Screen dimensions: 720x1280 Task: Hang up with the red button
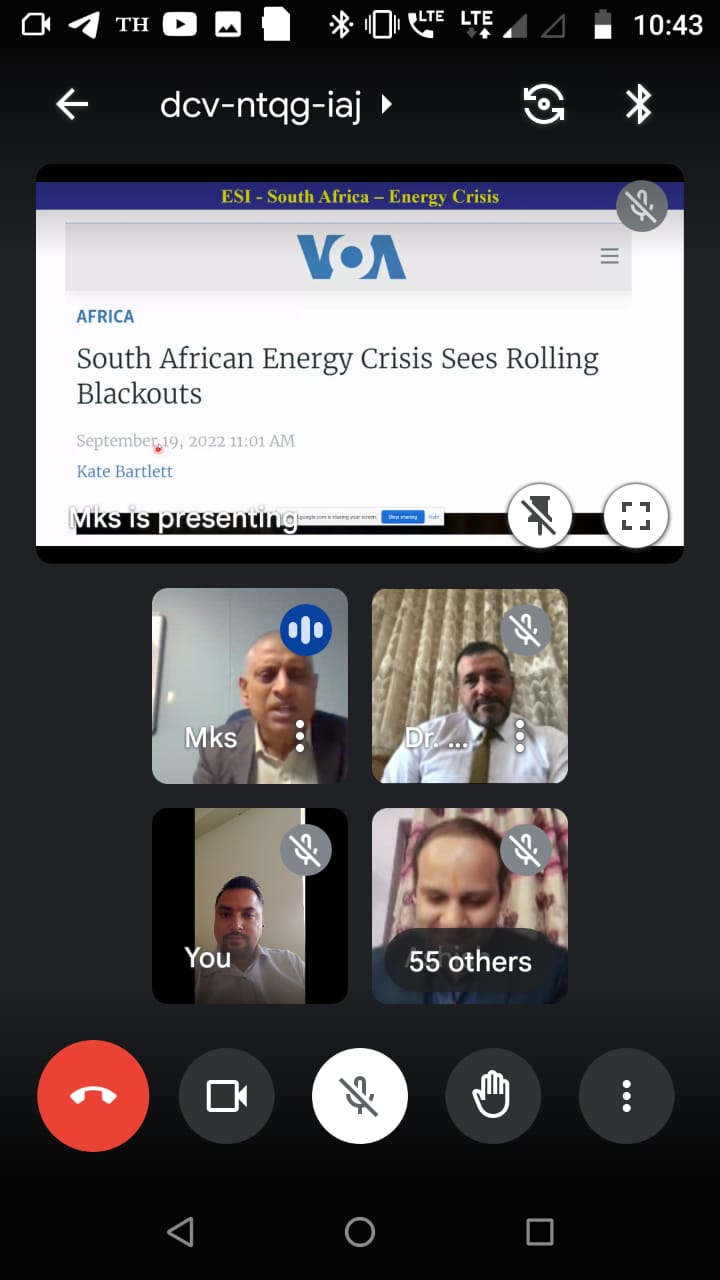[x=93, y=1096]
